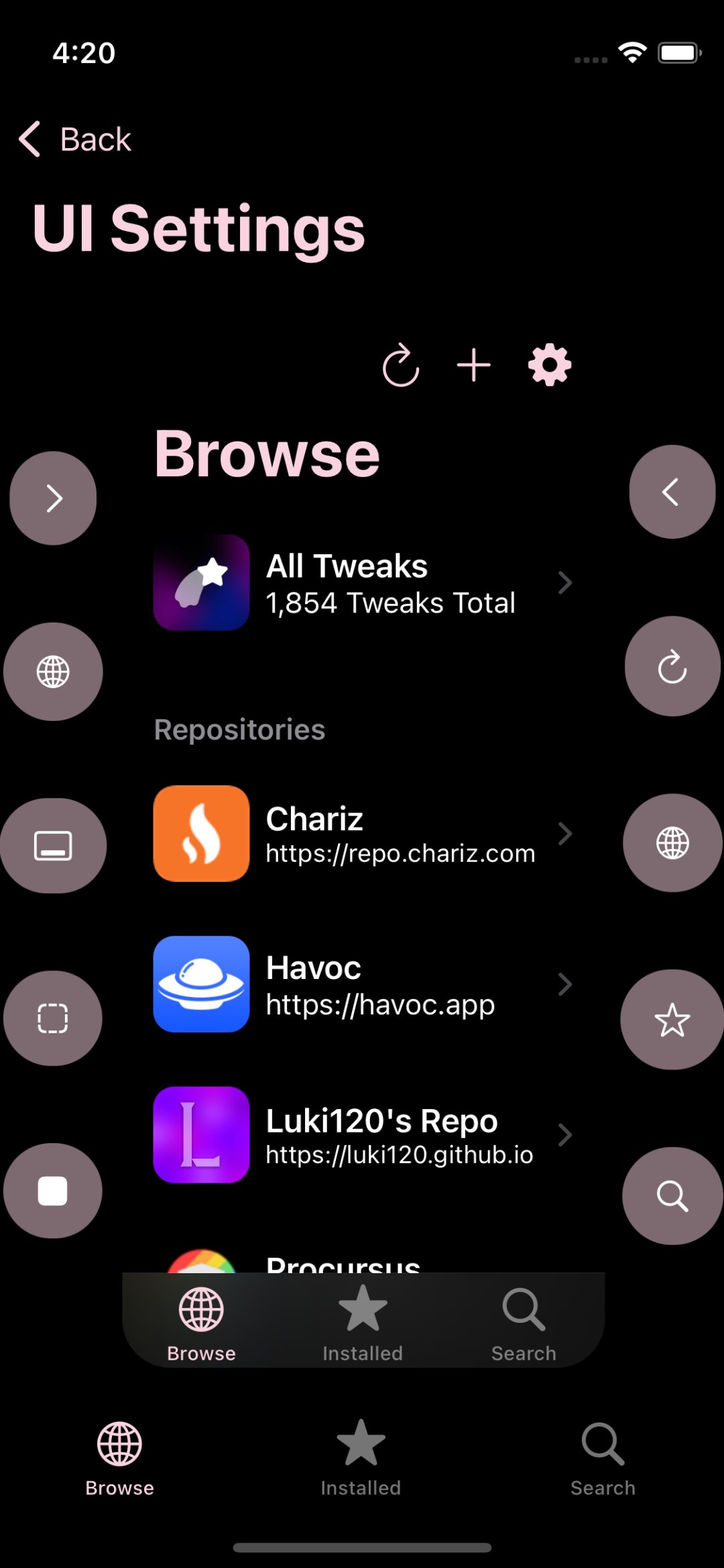Expand Luki120's Repo using its chevron
The width and height of the screenshot is (724, 1568).
(x=565, y=1134)
